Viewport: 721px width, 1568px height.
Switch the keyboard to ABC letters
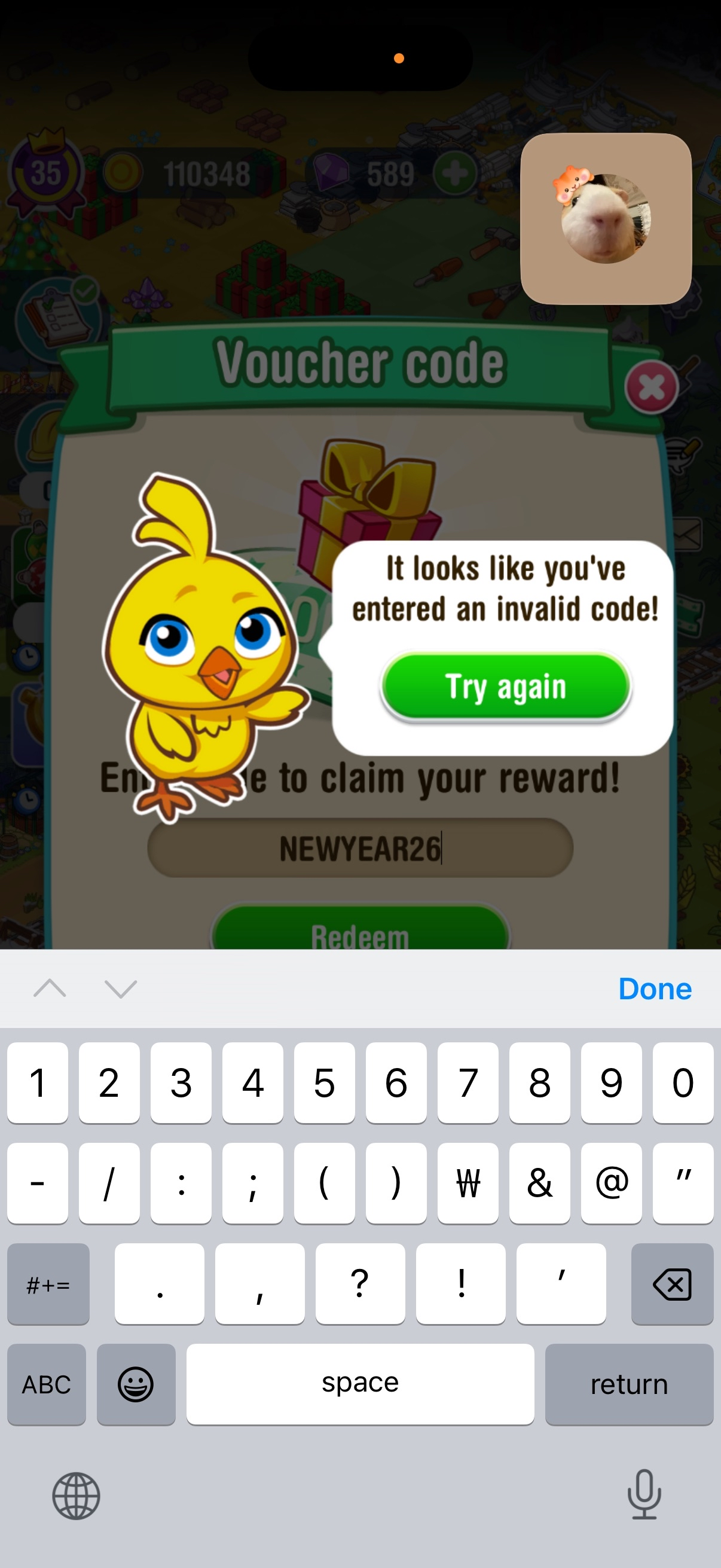[x=46, y=1384]
